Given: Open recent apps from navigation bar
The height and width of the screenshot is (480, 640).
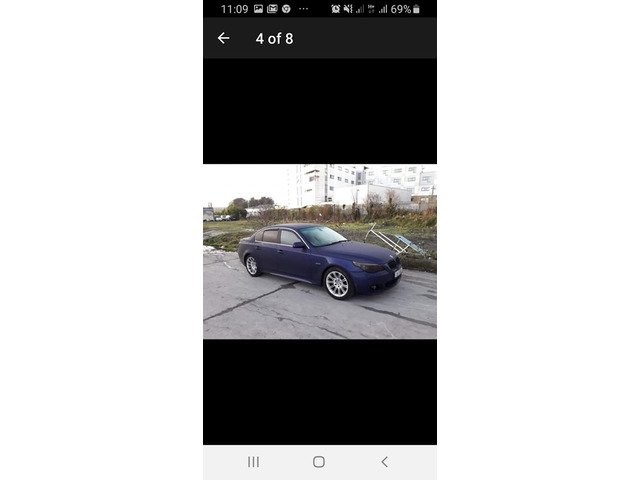Looking at the screenshot, I should coord(253,462).
